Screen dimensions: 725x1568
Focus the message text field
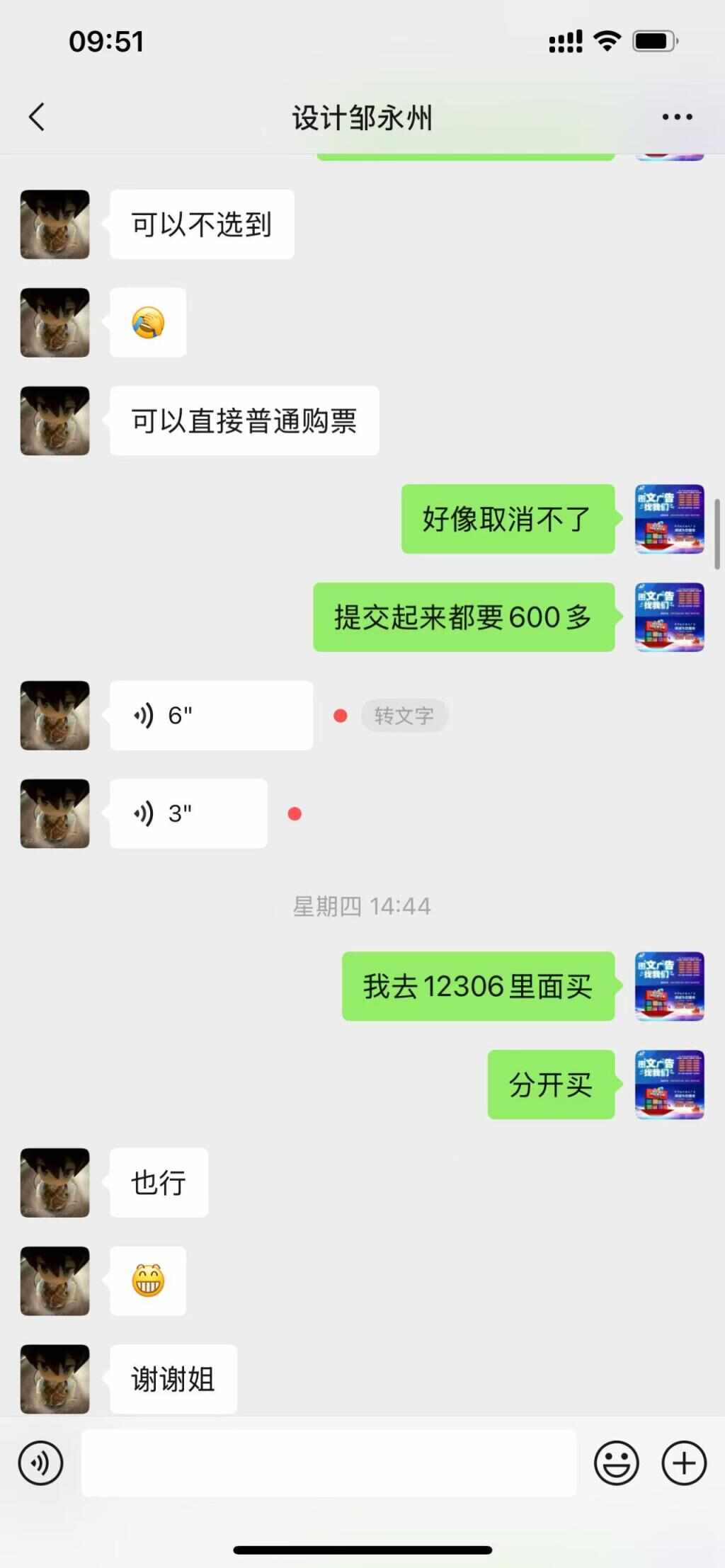click(329, 1463)
